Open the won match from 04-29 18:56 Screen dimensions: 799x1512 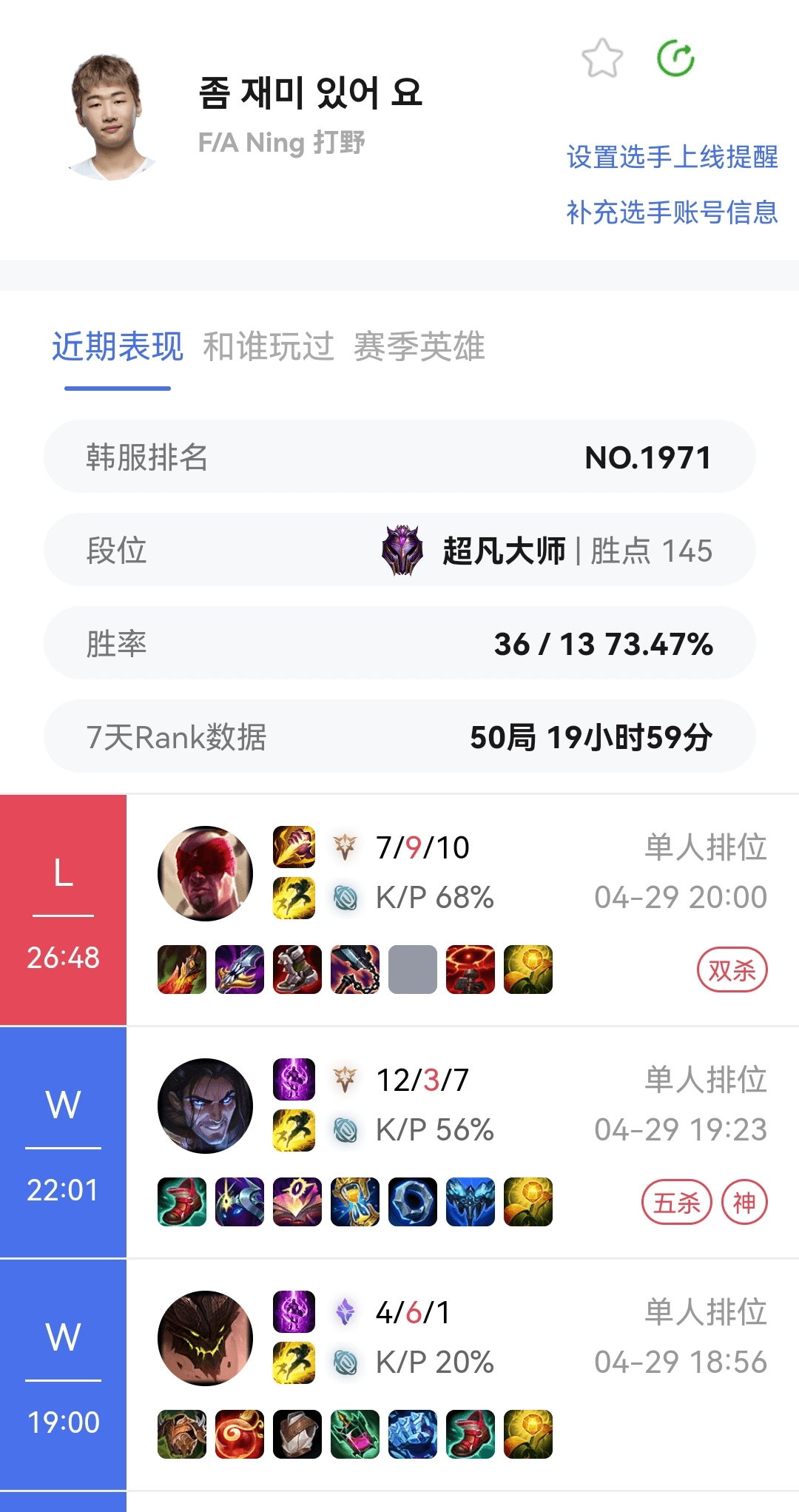coord(459,1374)
